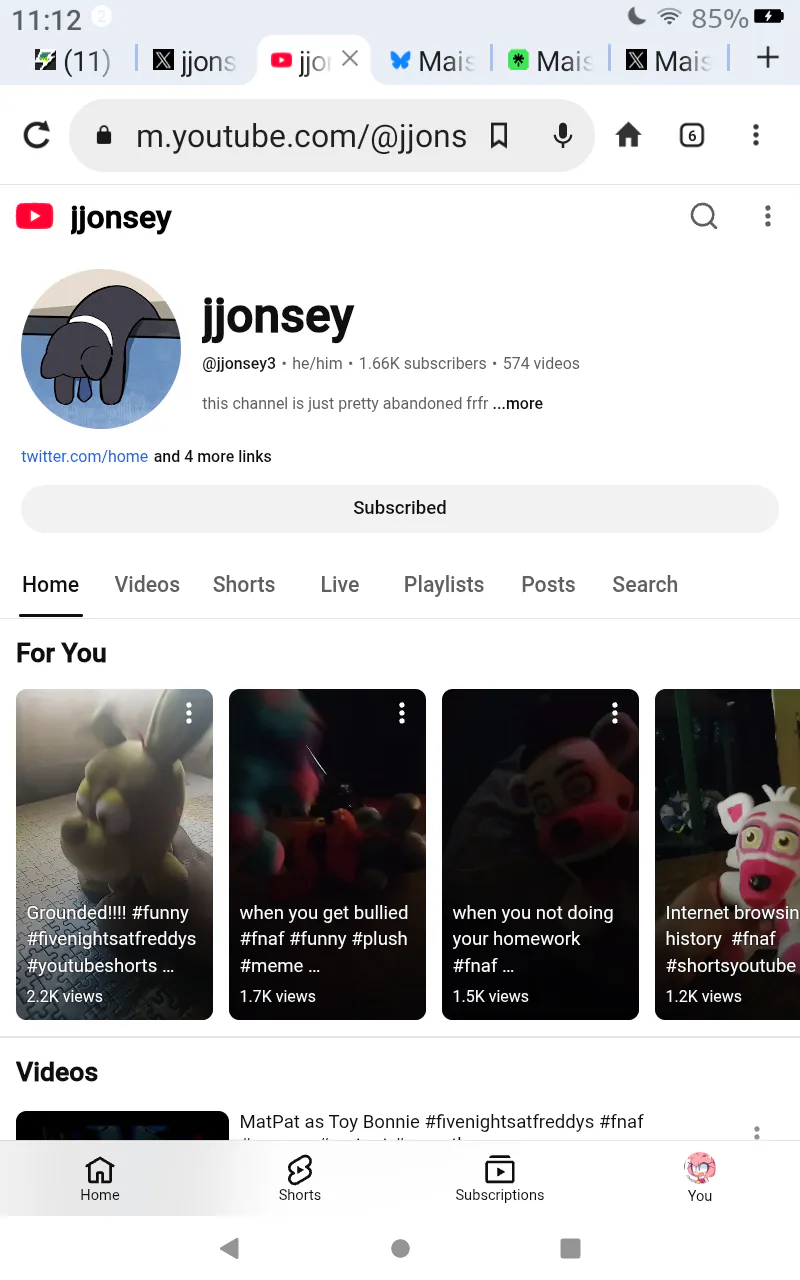Open the tab switcher showing 6

691,135
